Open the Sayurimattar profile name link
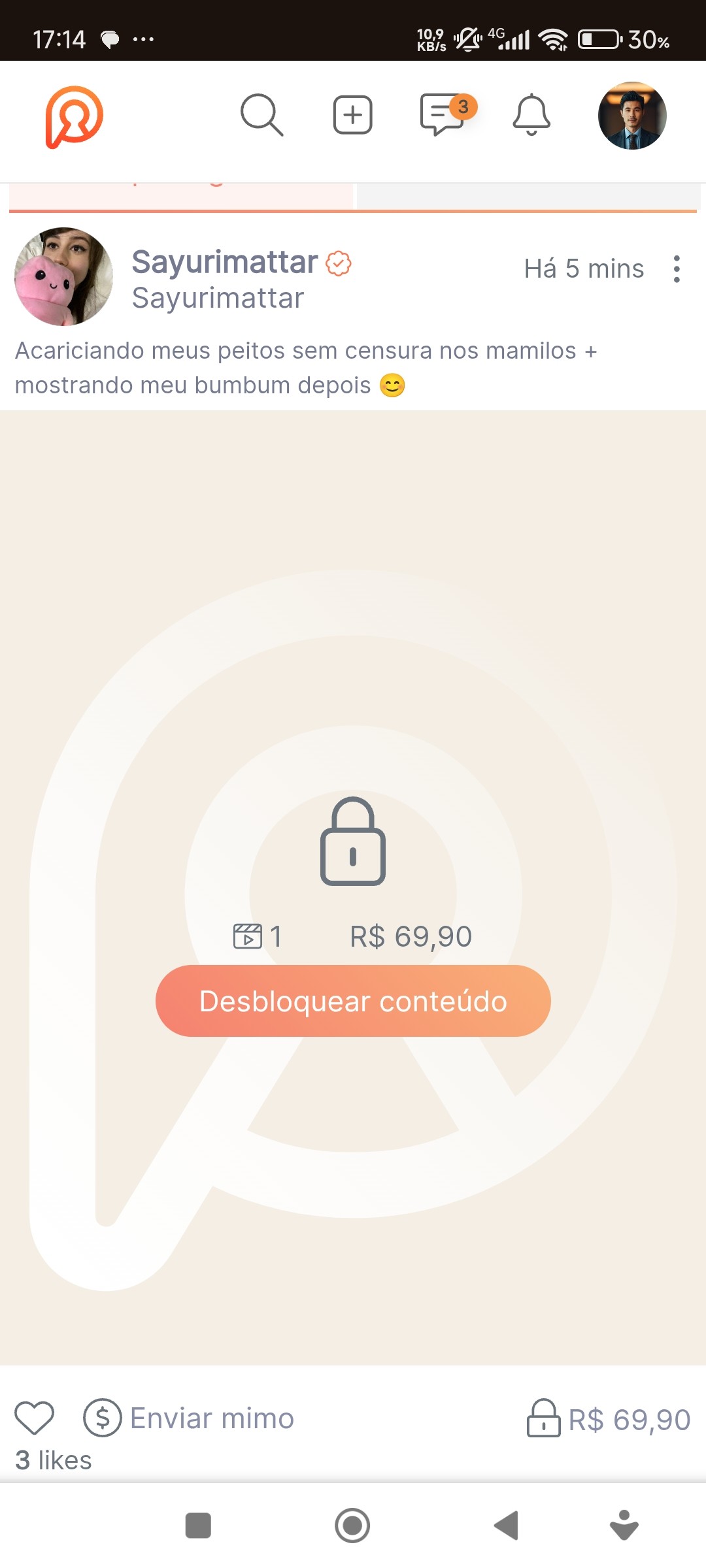Image resolution: width=706 pixels, height=1568 pixels. [225, 263]
